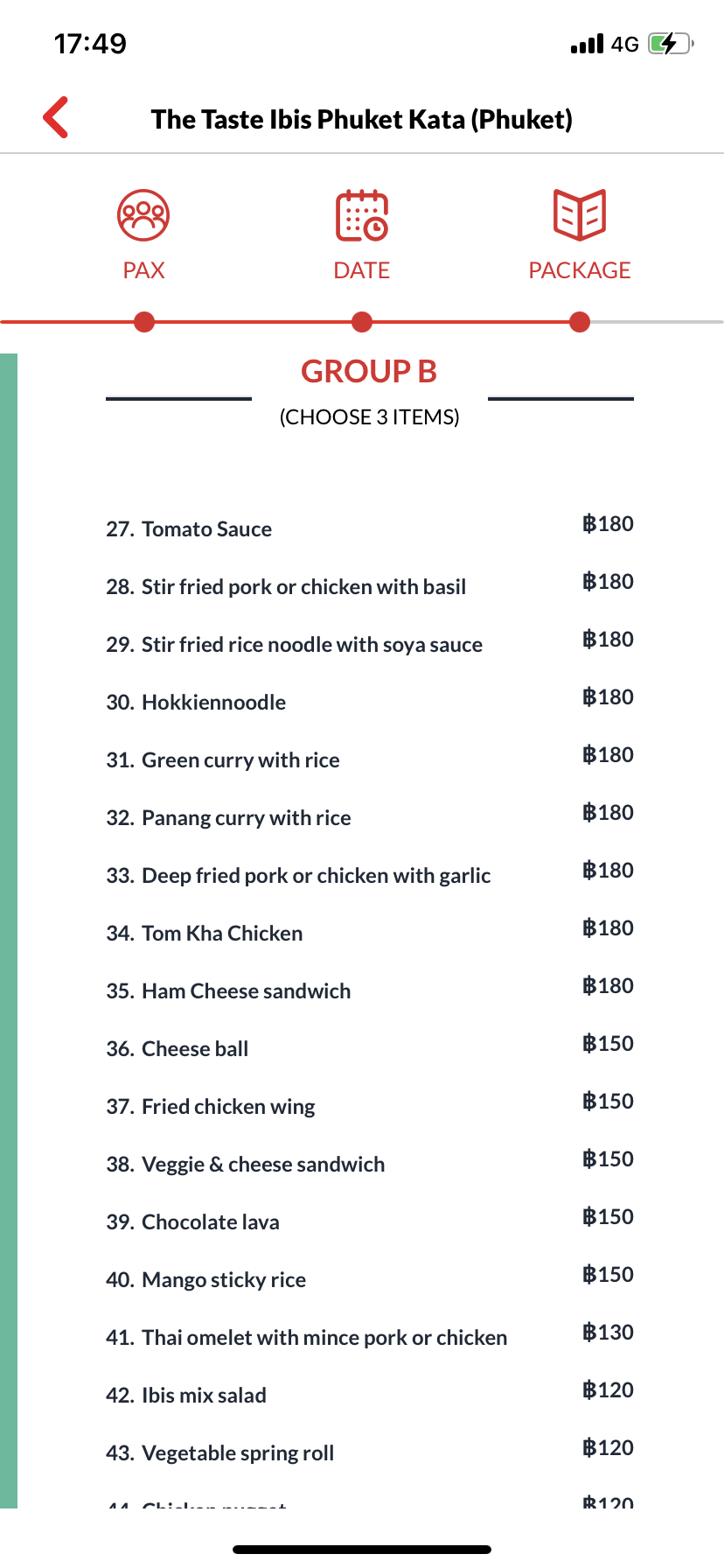The height and width of the screenshot is (1568, 724).
Task: Pick Stir fried rice noodle with soya sauce
Action: 311,645
